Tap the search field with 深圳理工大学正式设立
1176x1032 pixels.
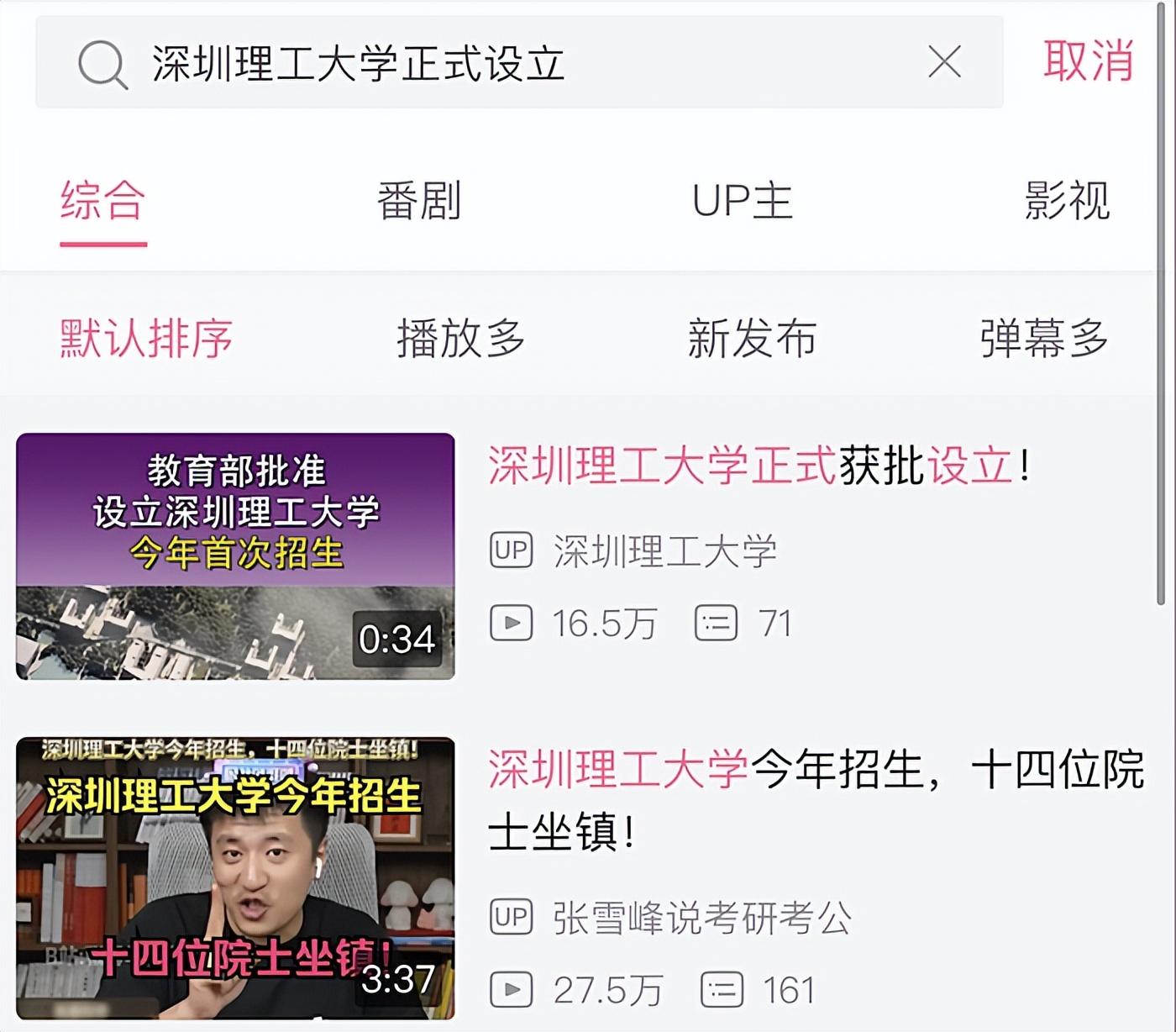504,63
